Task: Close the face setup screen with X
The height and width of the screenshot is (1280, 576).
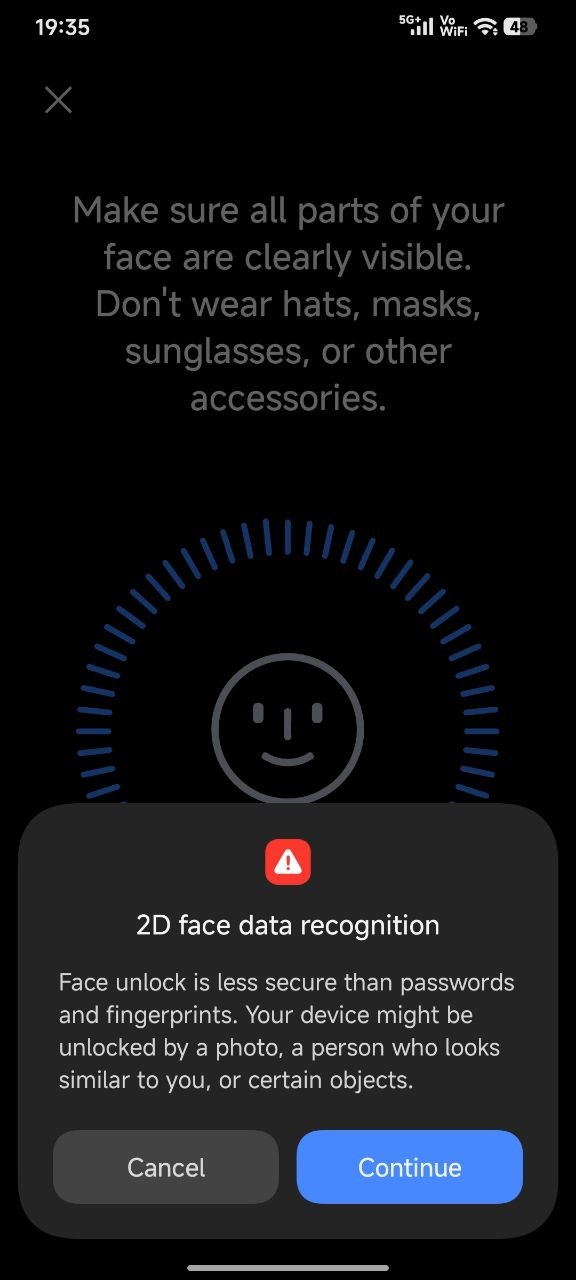Action: pos(59,100)
